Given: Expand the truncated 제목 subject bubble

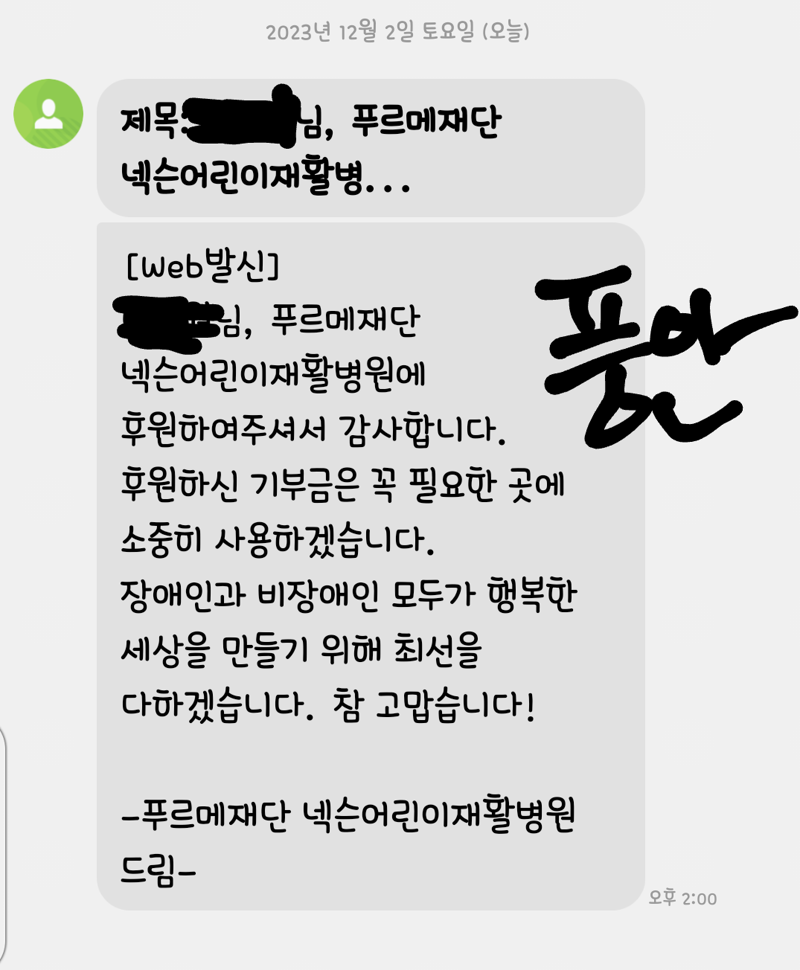Looking at the screenshot, I should click(x=370, y=148).
